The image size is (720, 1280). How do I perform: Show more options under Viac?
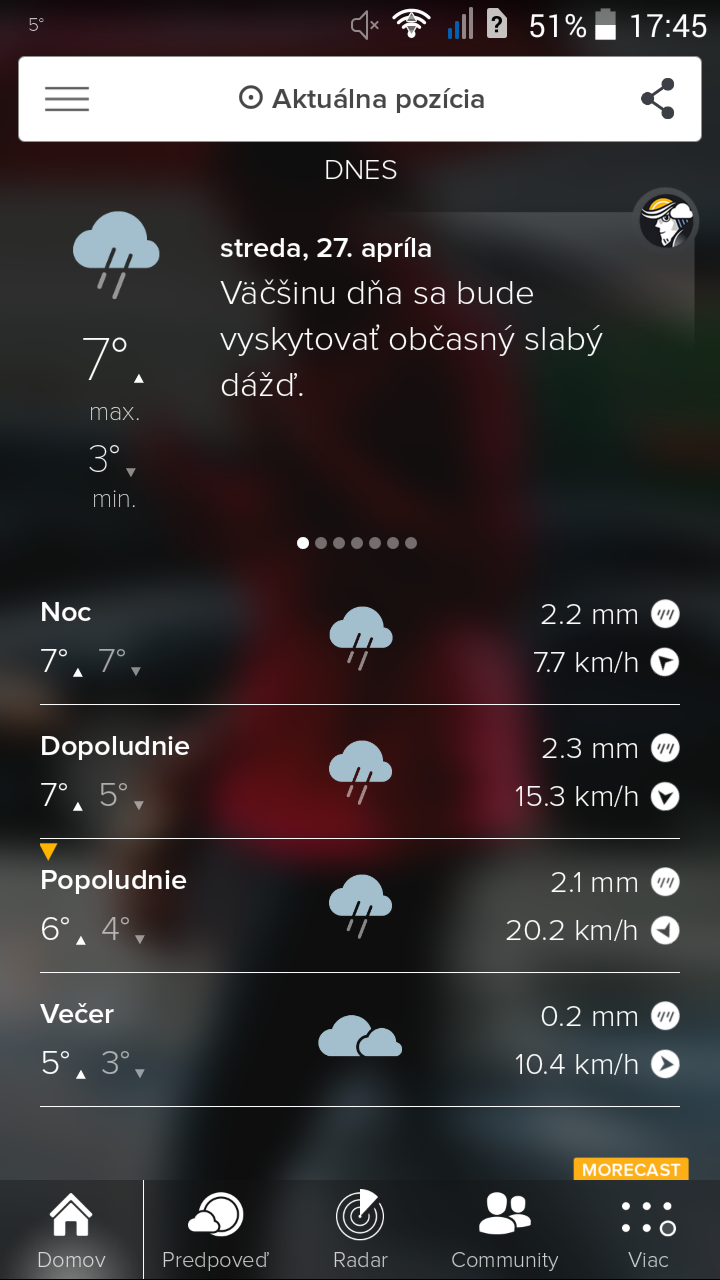tap(648, 1230)
